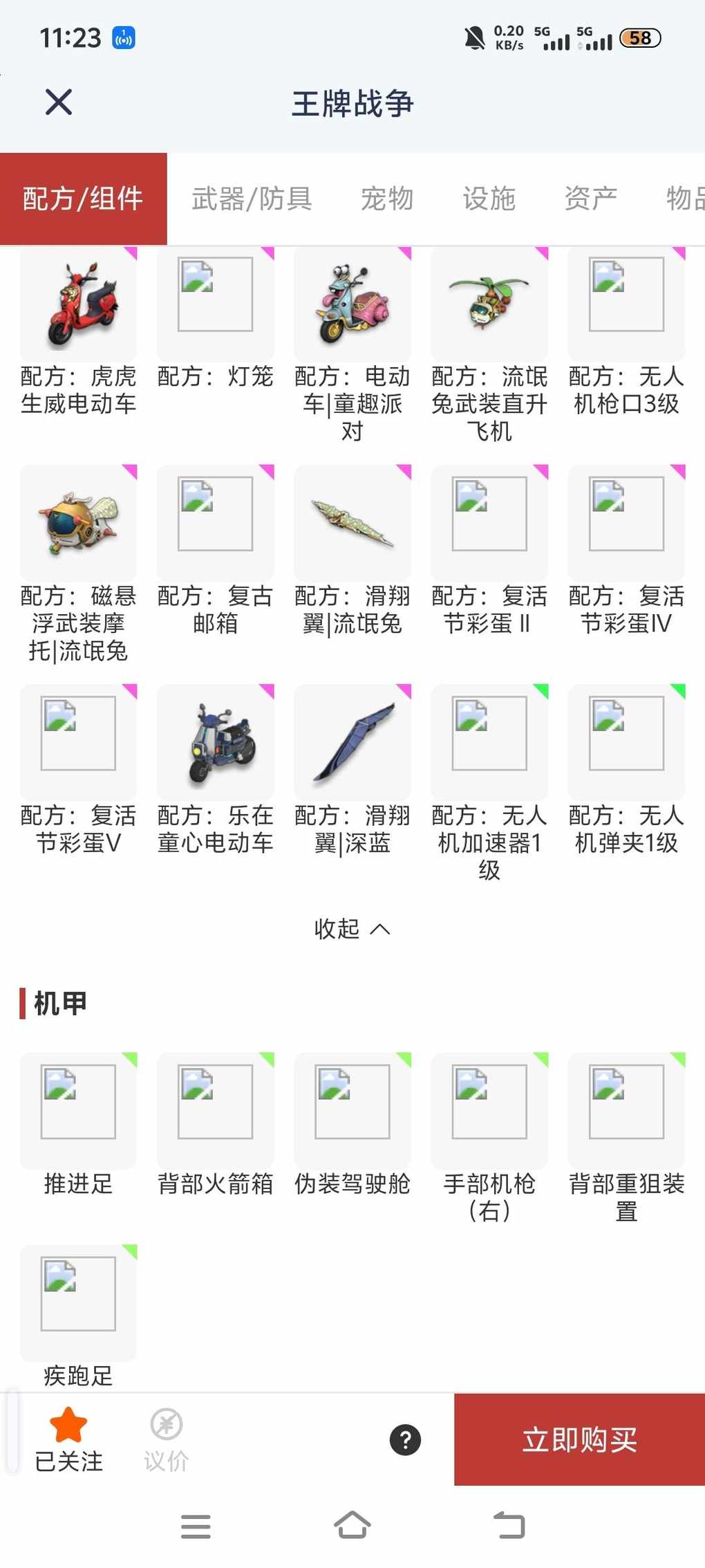Open the 配方：流氓兔武装直升飞机 item

[489, 304]
